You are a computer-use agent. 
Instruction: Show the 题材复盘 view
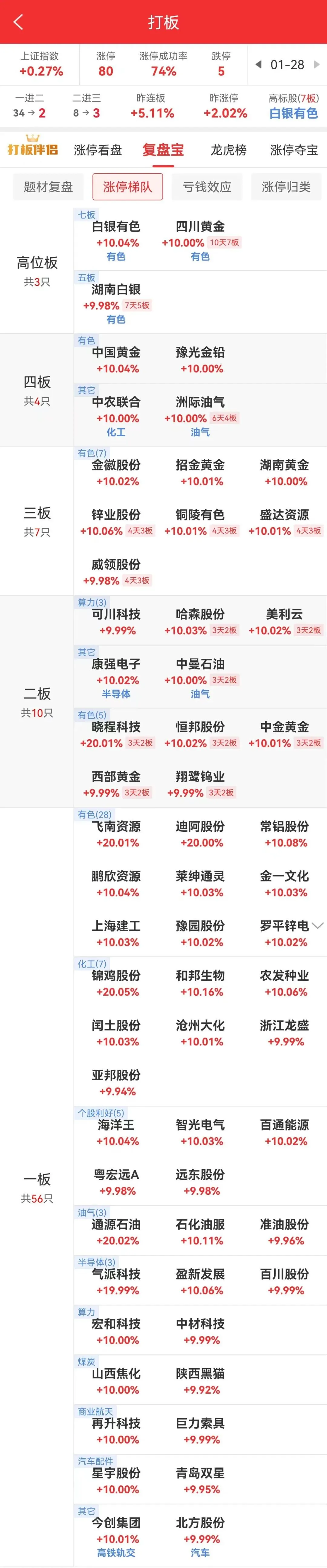pyautogui.click(x=48, y=187)
